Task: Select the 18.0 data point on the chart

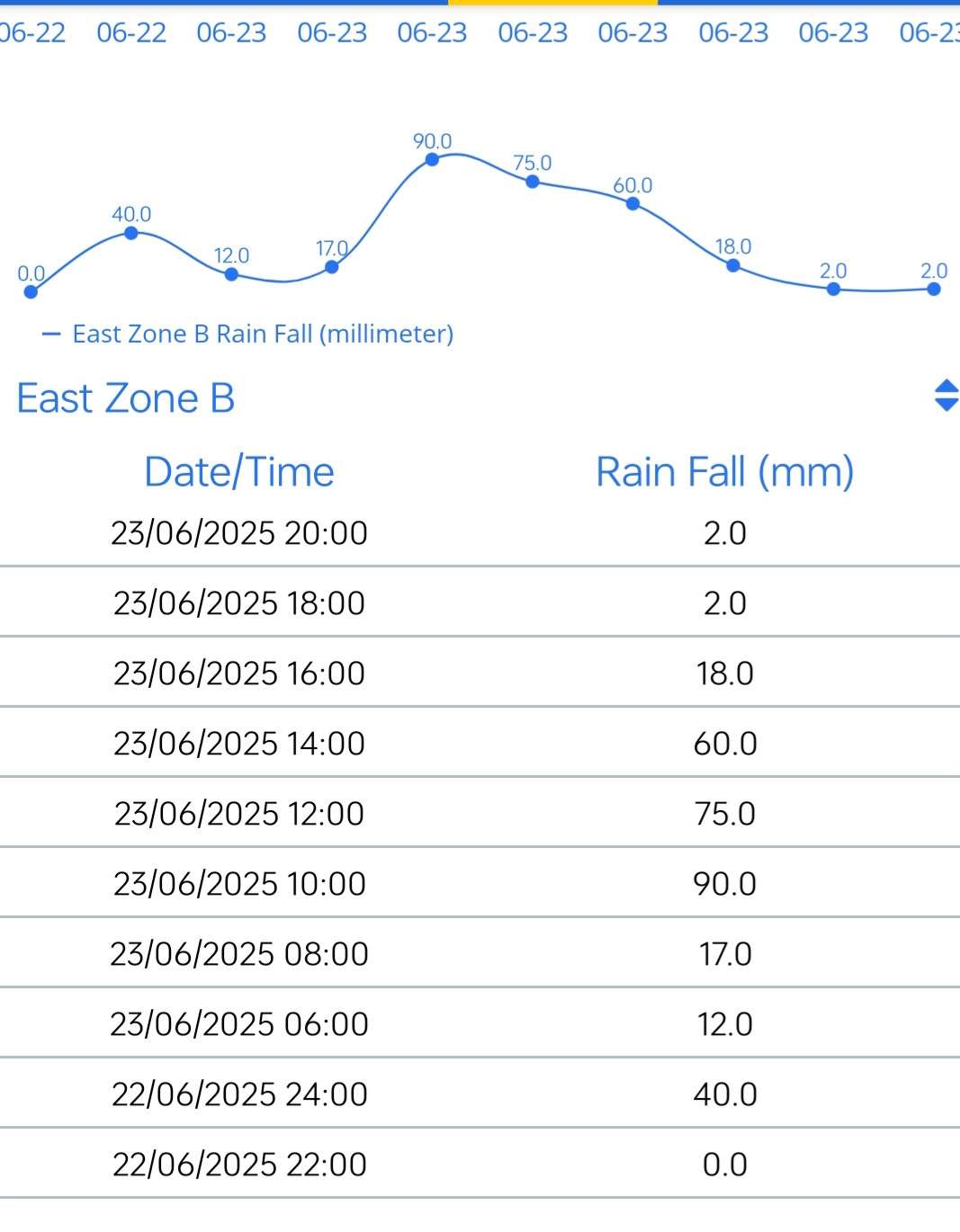Action: coord(733,266)
